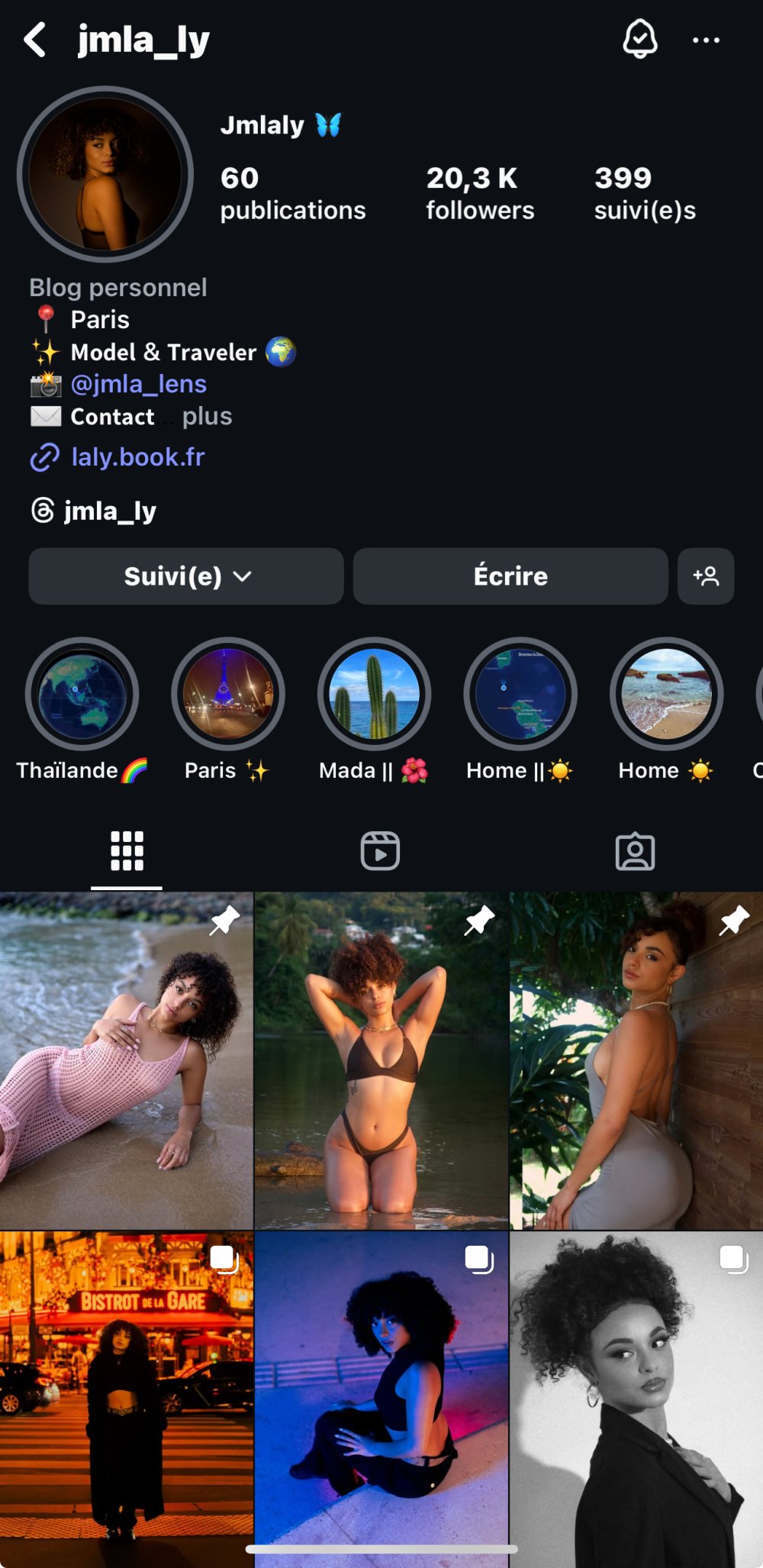Open the pinned pink dress beach post
Screen dimensions: 763x1568
(126, 1061)
